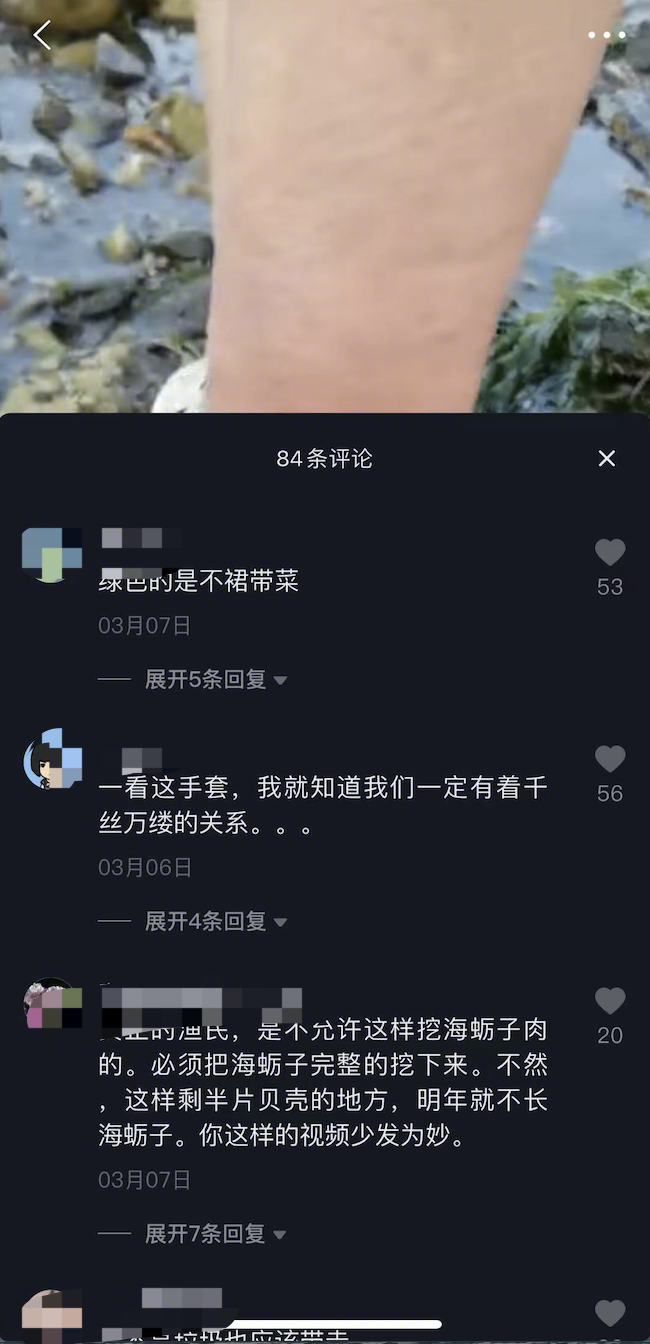This screenshot has width=650, height=1344.
Task: Go back using the top-left arrow
Action: click(42, 35)
